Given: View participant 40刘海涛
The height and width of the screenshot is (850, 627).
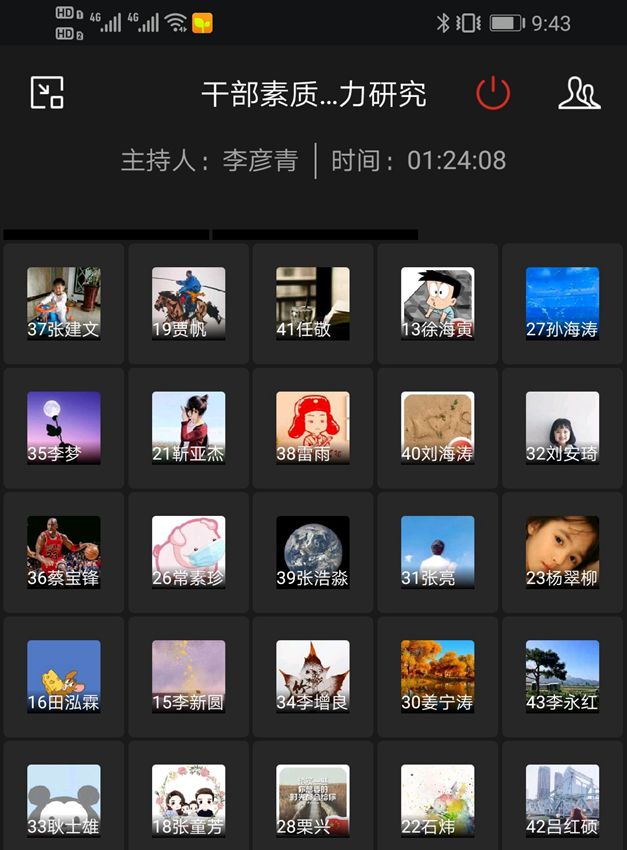Looking at the screenshot, I should pos(437,428).
